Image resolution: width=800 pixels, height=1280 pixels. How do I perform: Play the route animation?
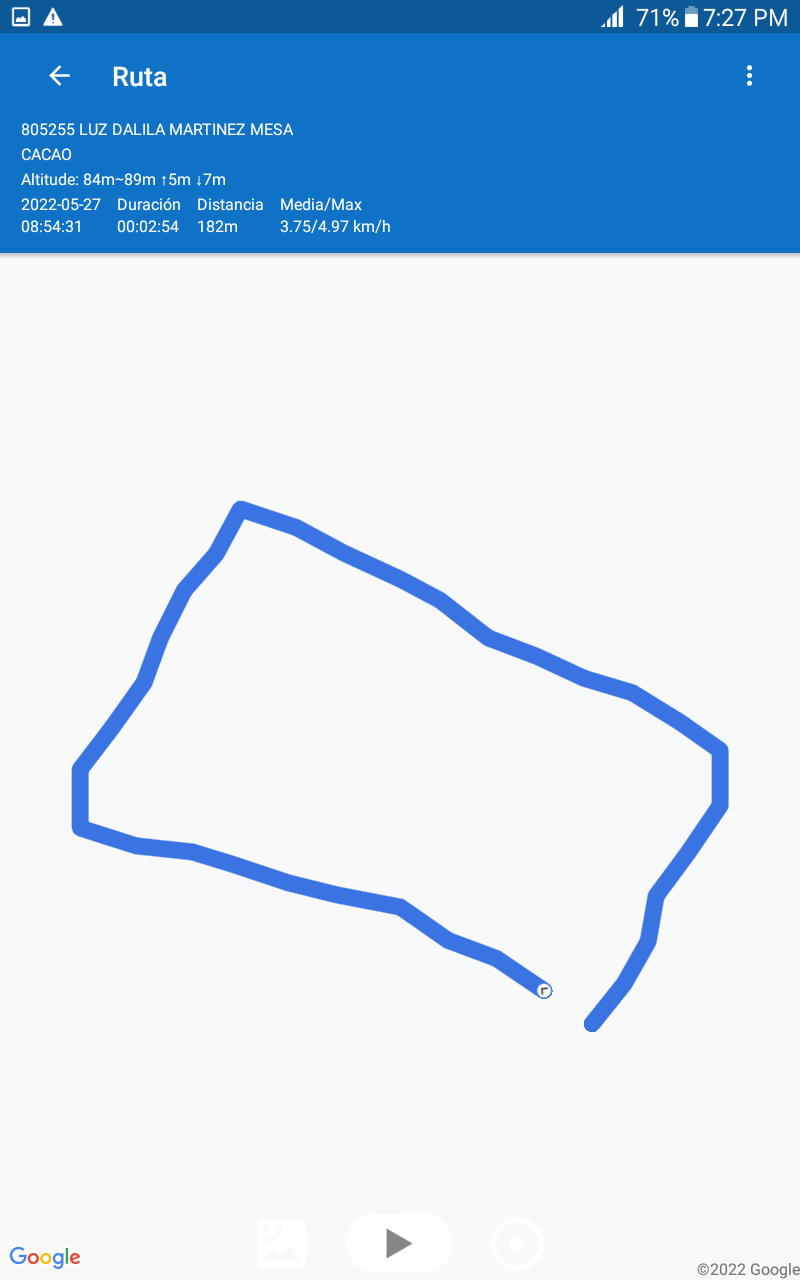click(x=399, y=1244)
